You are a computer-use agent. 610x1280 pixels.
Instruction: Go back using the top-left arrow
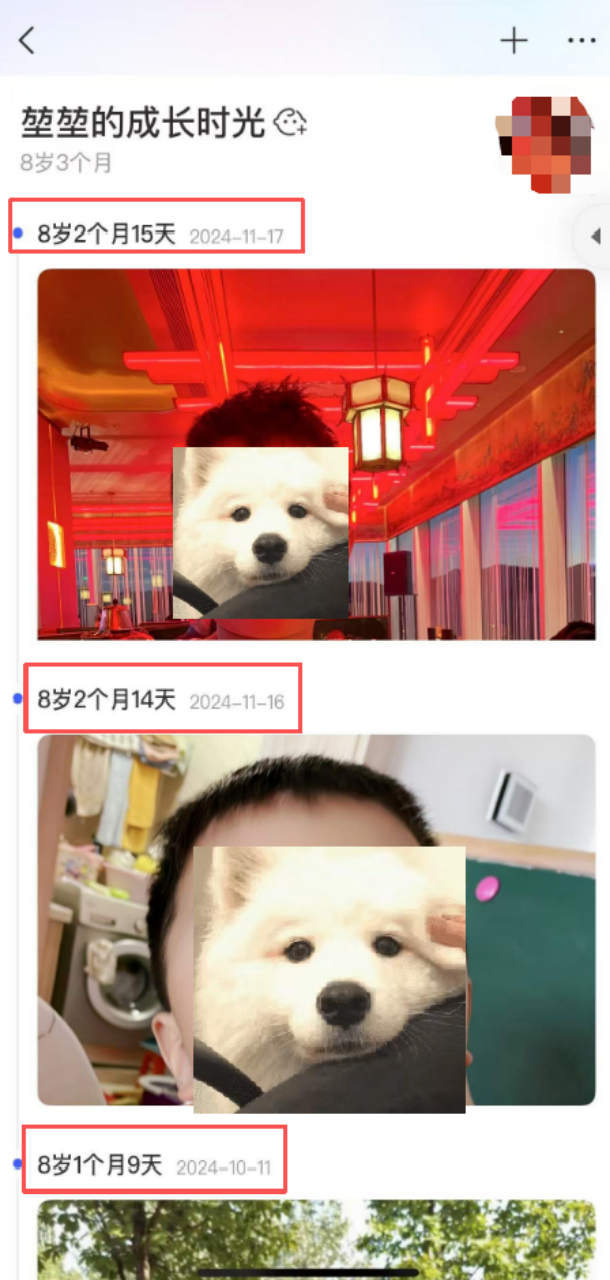point(27,41)
